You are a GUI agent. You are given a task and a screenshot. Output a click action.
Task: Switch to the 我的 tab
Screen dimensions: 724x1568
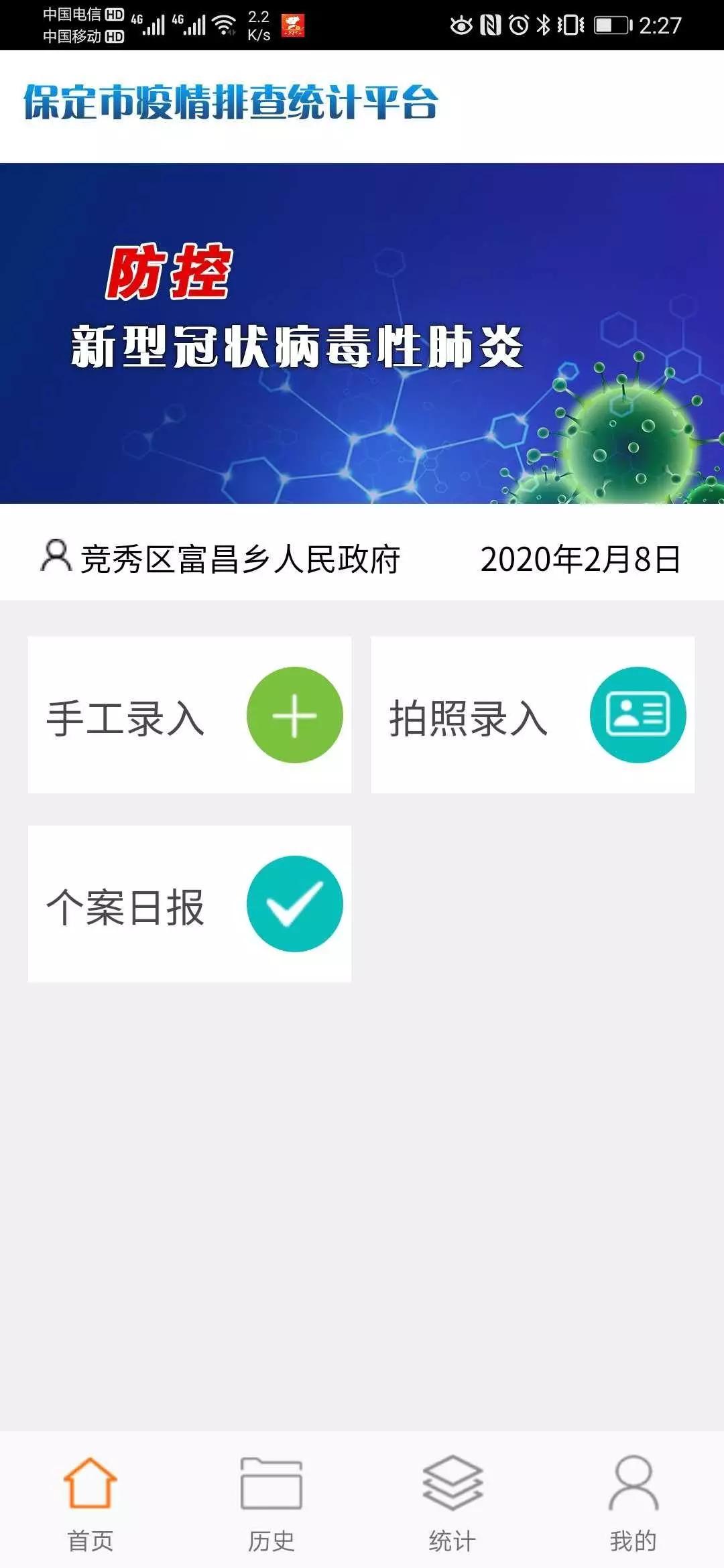point(633,1500)
